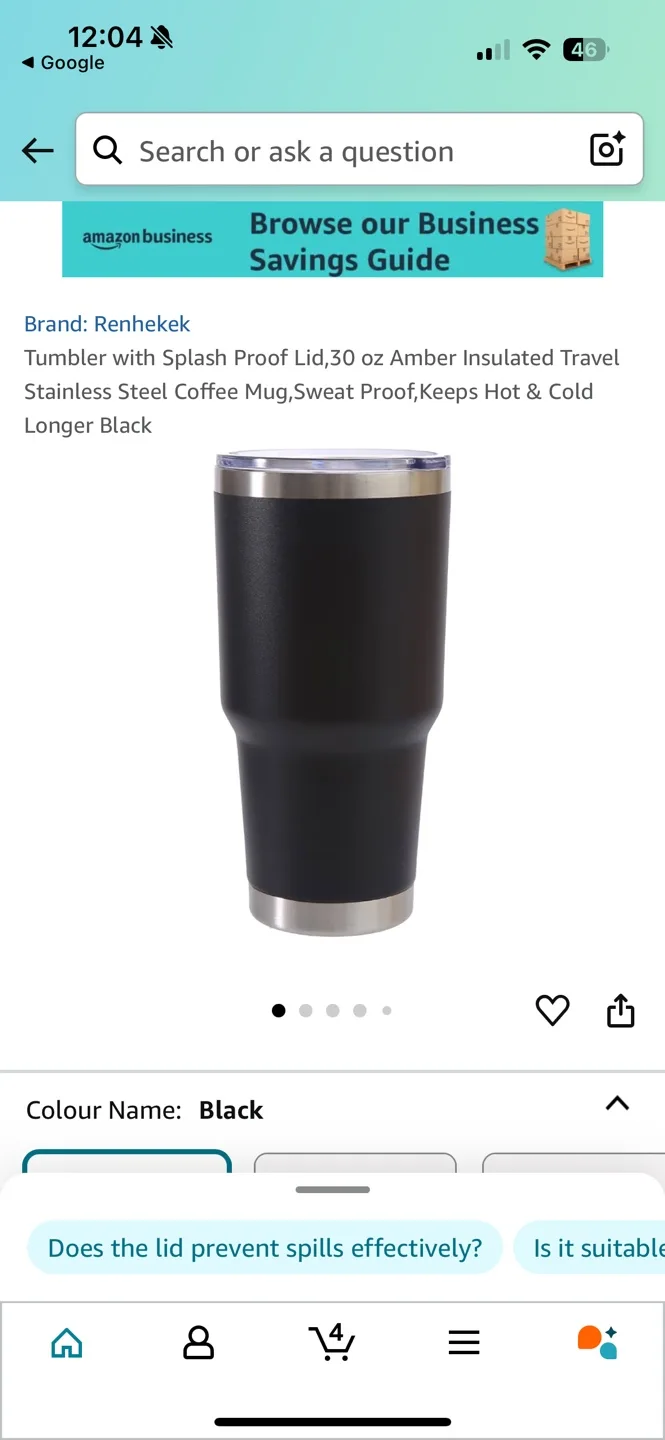This screenshot has width=665, height=1440.
Task: Return to Google via status bar link
Action: (63, 63)
